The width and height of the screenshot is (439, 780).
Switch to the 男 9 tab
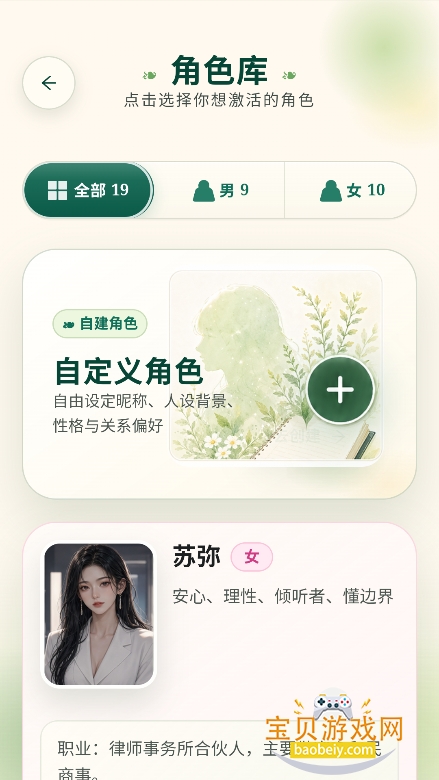coord(220,190)
